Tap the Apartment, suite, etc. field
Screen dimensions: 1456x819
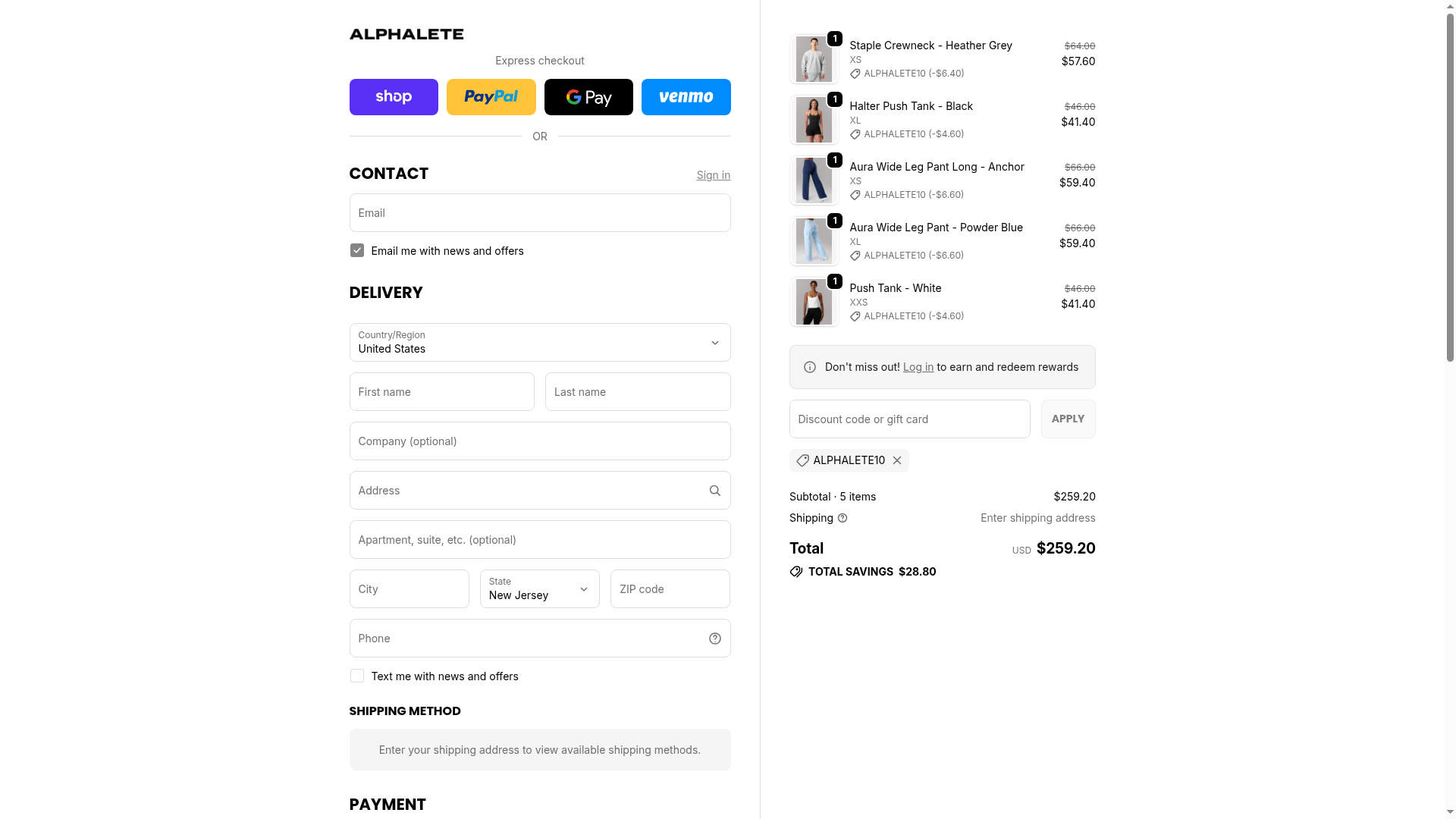(539, 540)
